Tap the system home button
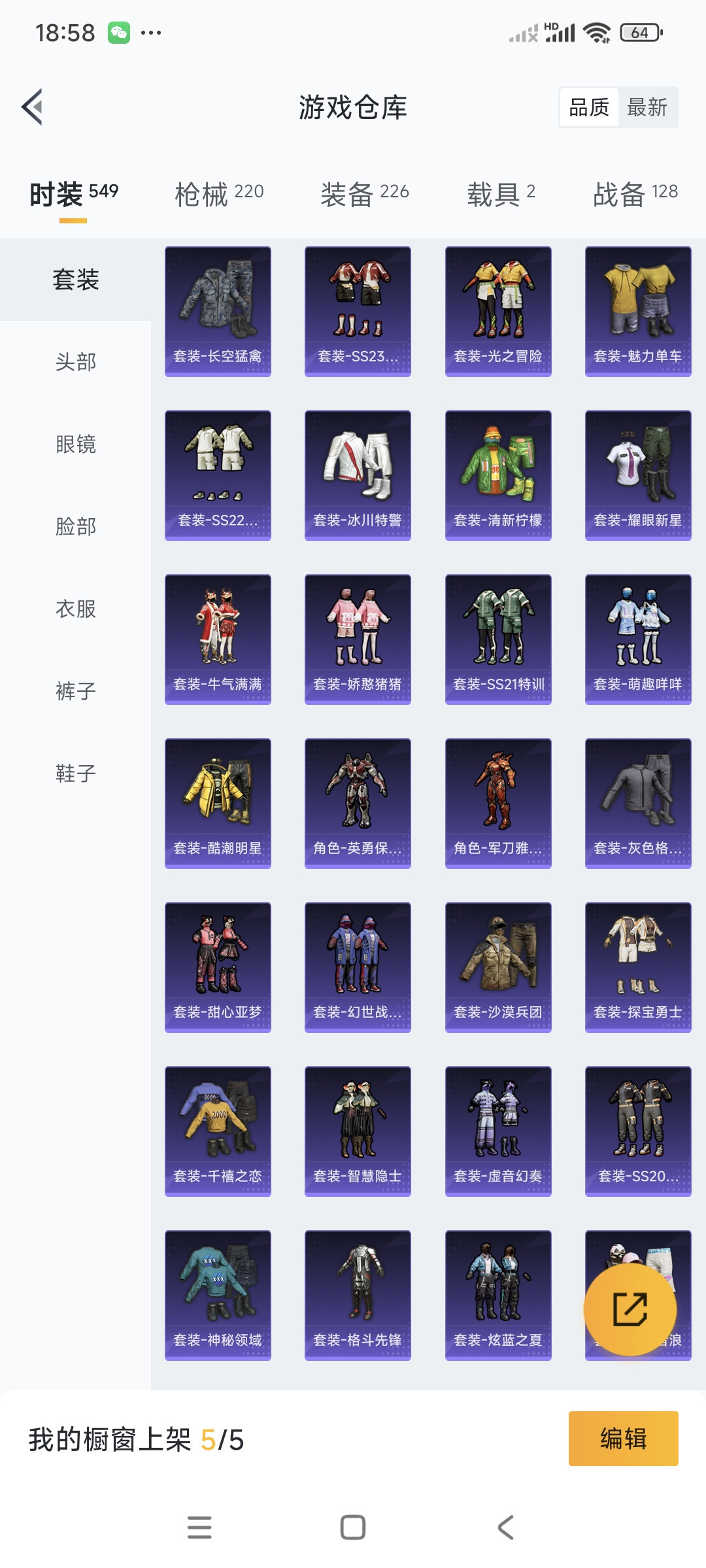 tap(353, 1527)
